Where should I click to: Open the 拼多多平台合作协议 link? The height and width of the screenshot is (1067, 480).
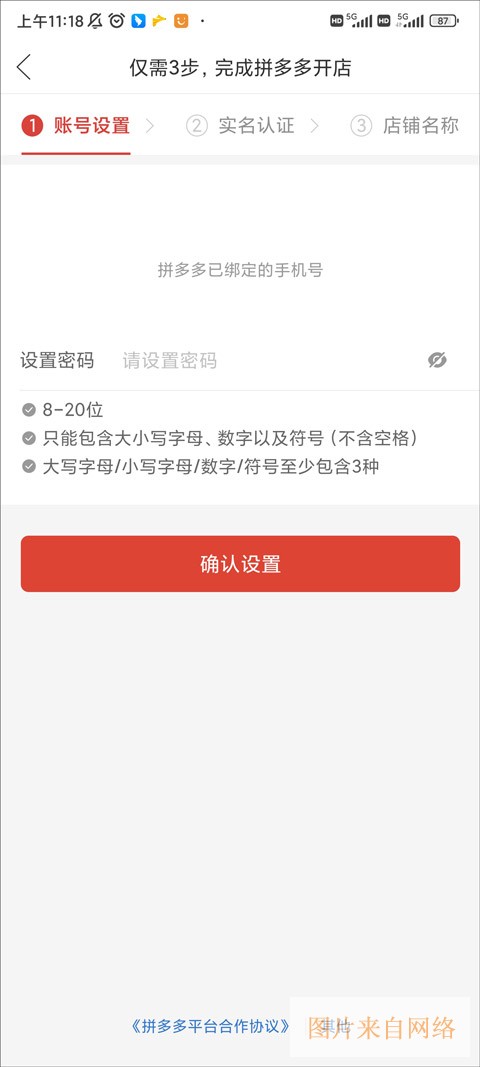pos(211,1027)
